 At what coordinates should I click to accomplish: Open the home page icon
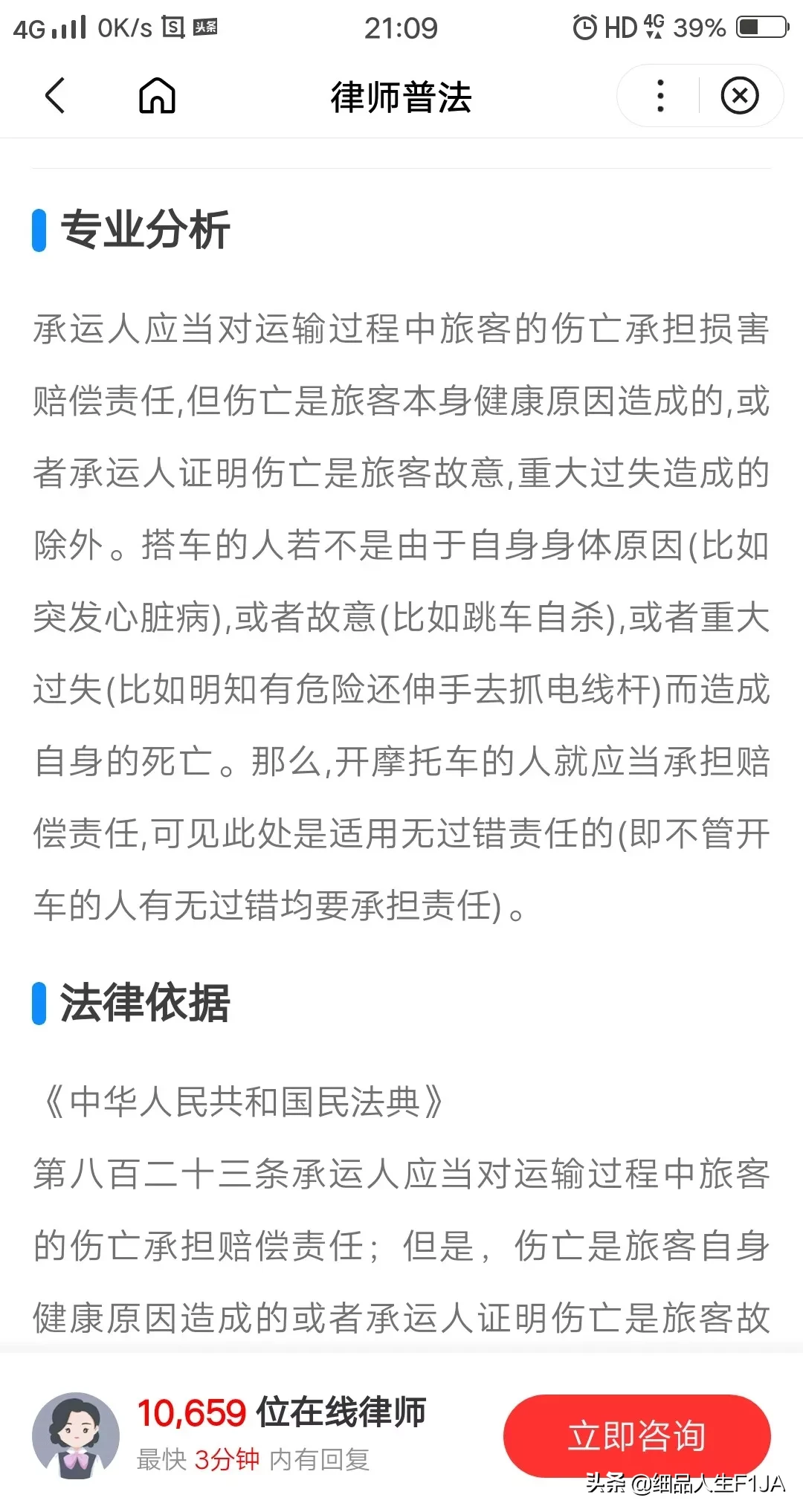click(x=157, y=96)
